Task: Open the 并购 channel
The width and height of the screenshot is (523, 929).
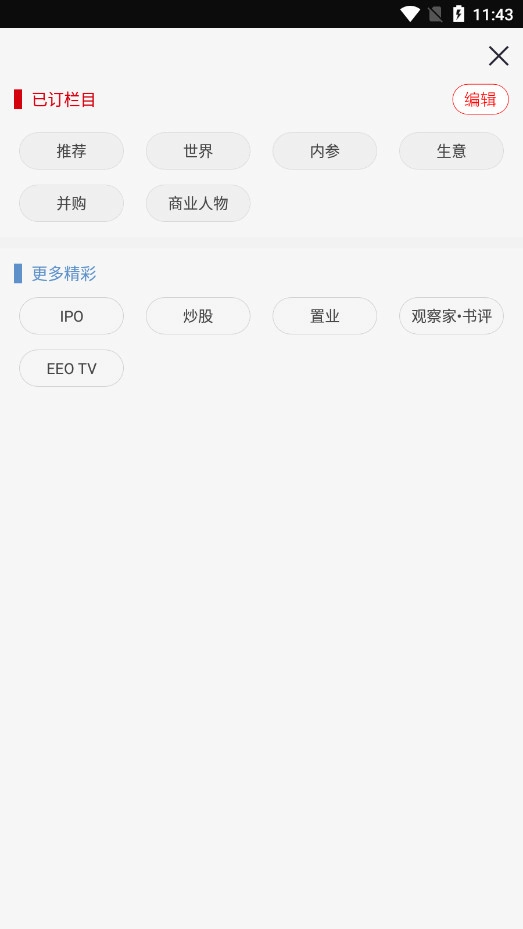Action: pos(72,203)
